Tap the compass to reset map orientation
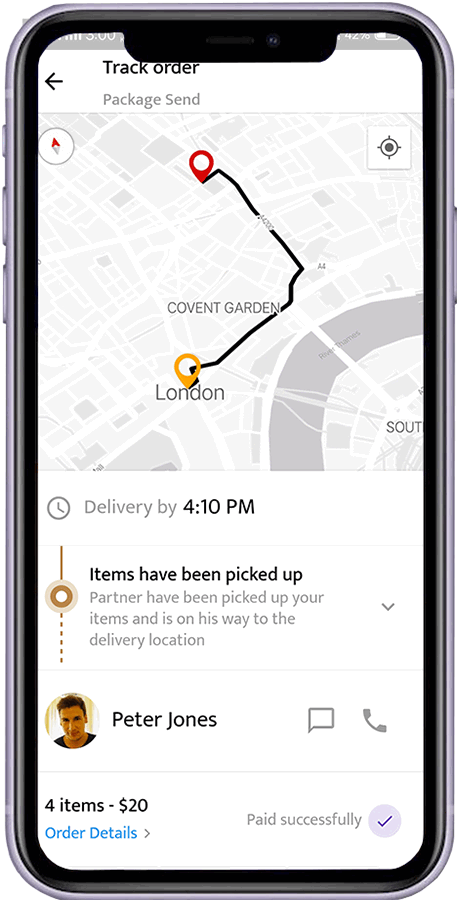Viewport: 460px width, 900px height. [x=56, y=146]
